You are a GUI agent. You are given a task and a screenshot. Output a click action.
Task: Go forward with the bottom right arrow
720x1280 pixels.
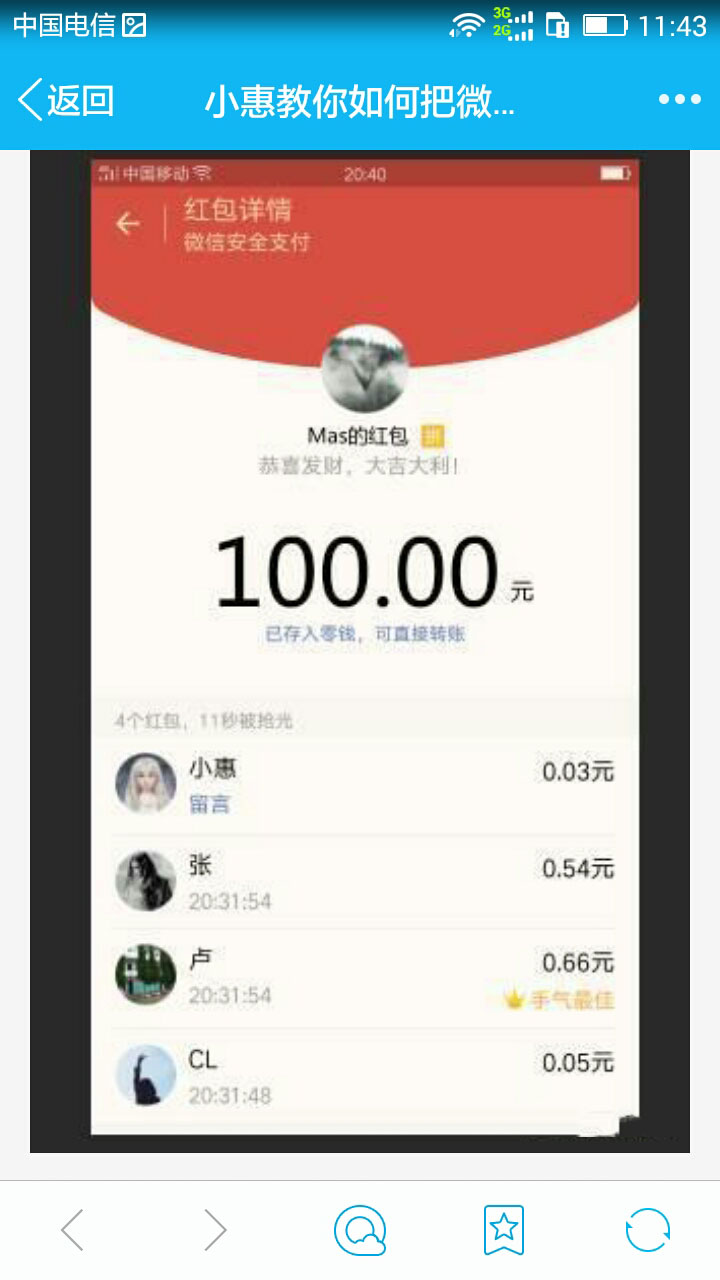[x=215, y=1229]
